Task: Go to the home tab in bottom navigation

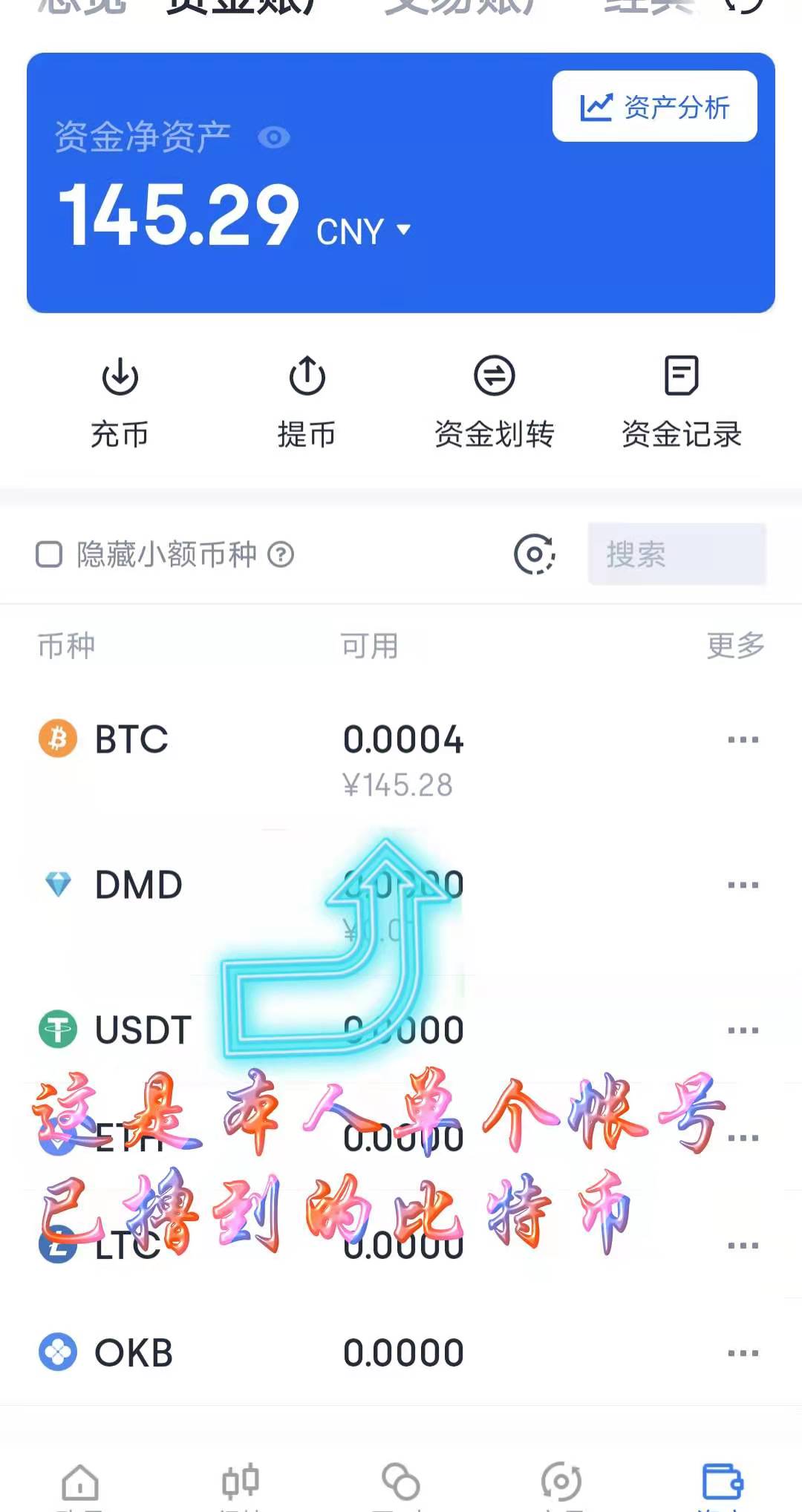Action: [80, 1483]
